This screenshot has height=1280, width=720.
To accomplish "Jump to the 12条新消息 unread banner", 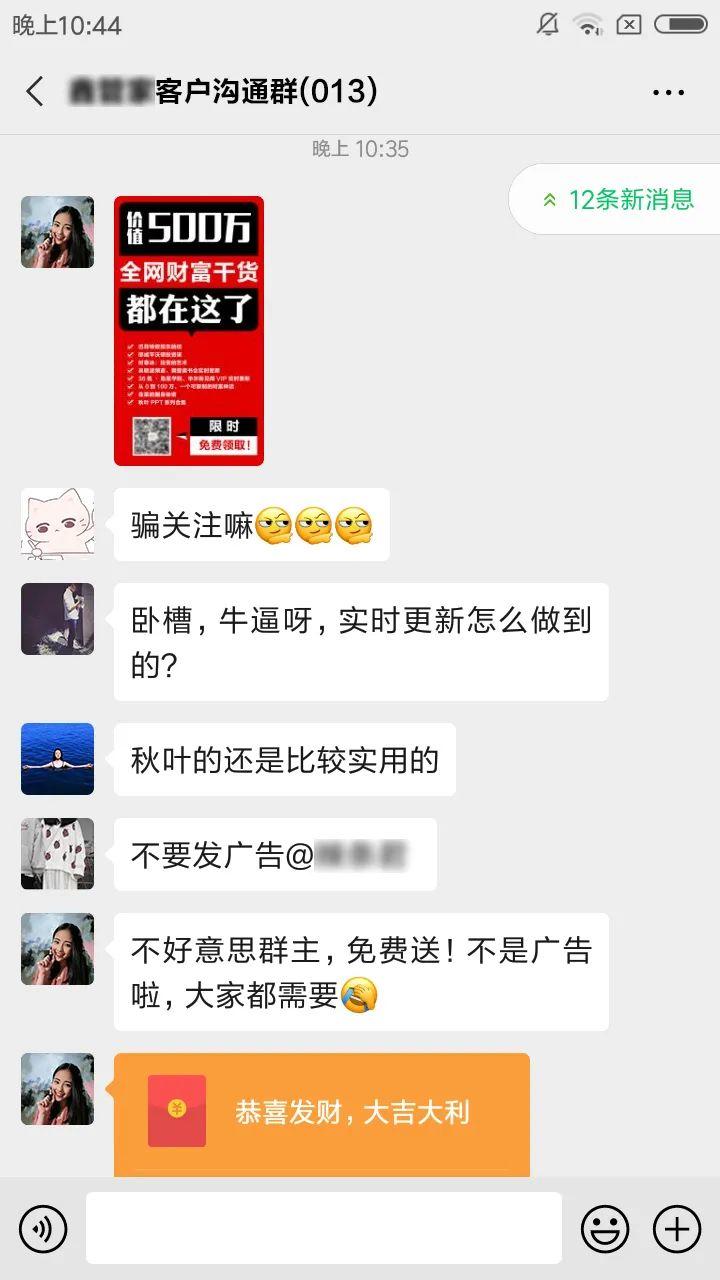I will [x=630, y=199].
